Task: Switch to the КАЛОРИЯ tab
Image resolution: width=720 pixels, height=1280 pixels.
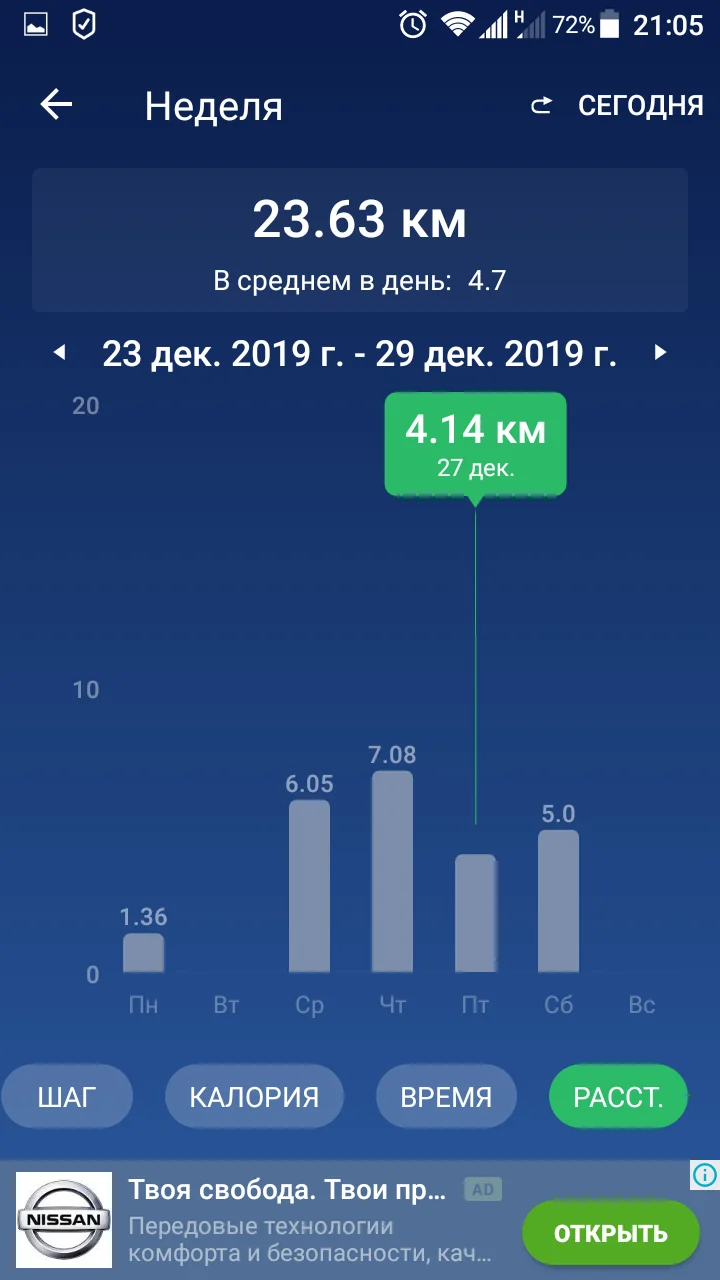Action: coord(254,1096)
